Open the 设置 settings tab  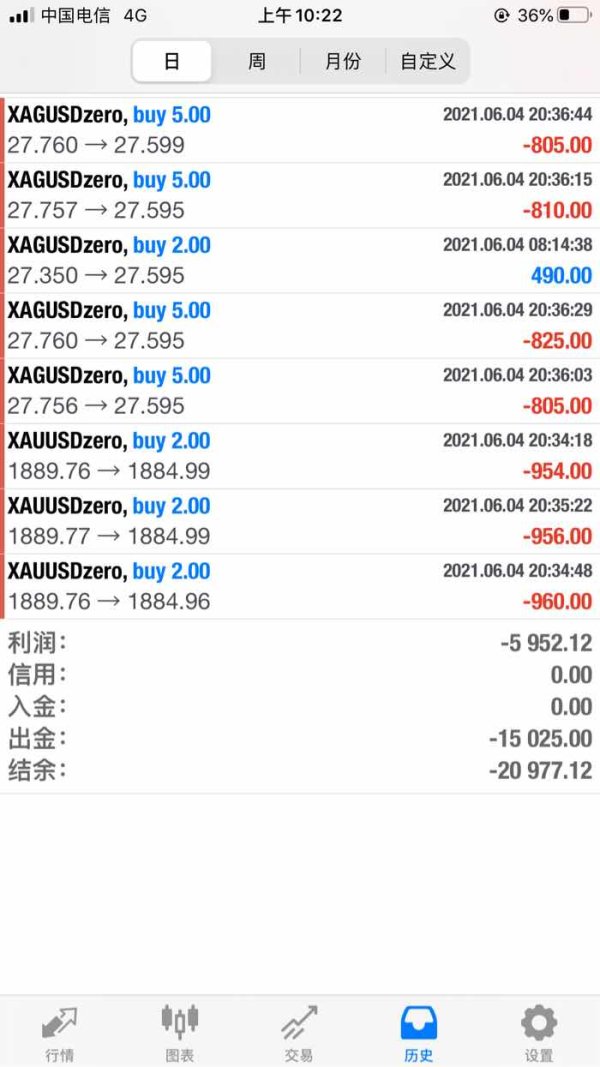tap(539, 1032)
